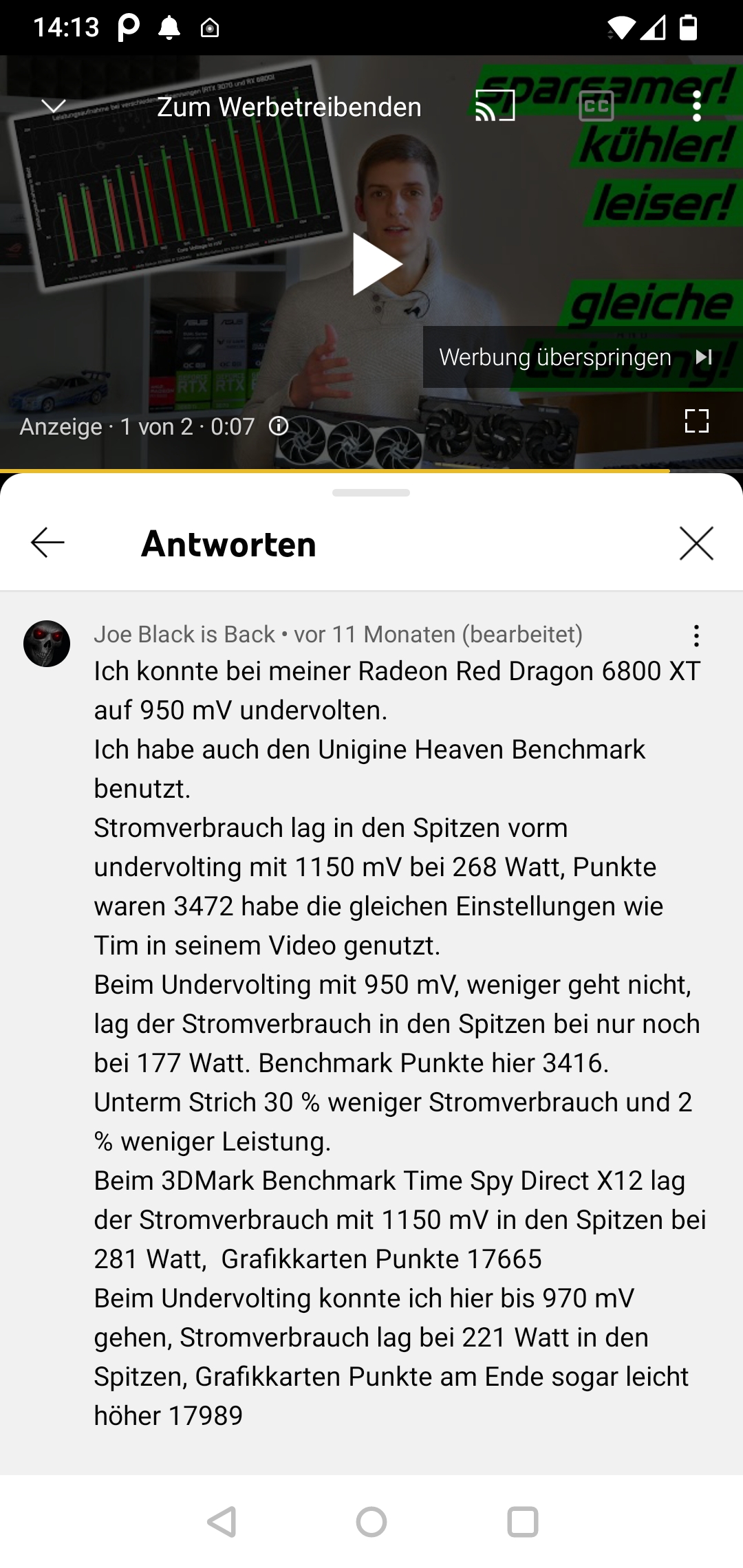
Task: Tap the system back button
Action: [222, 1521]
